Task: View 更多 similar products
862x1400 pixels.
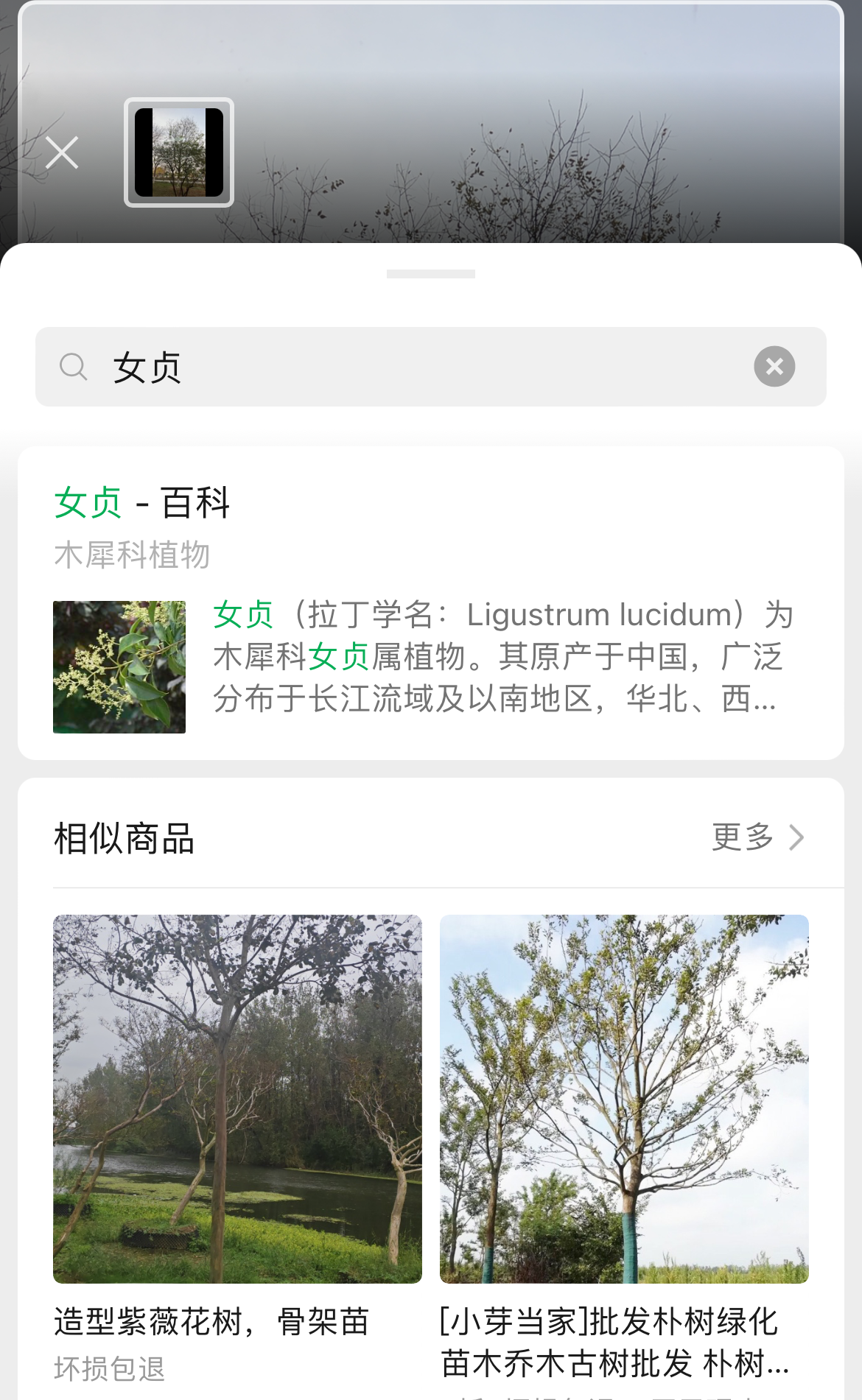Action: [757, 837]
